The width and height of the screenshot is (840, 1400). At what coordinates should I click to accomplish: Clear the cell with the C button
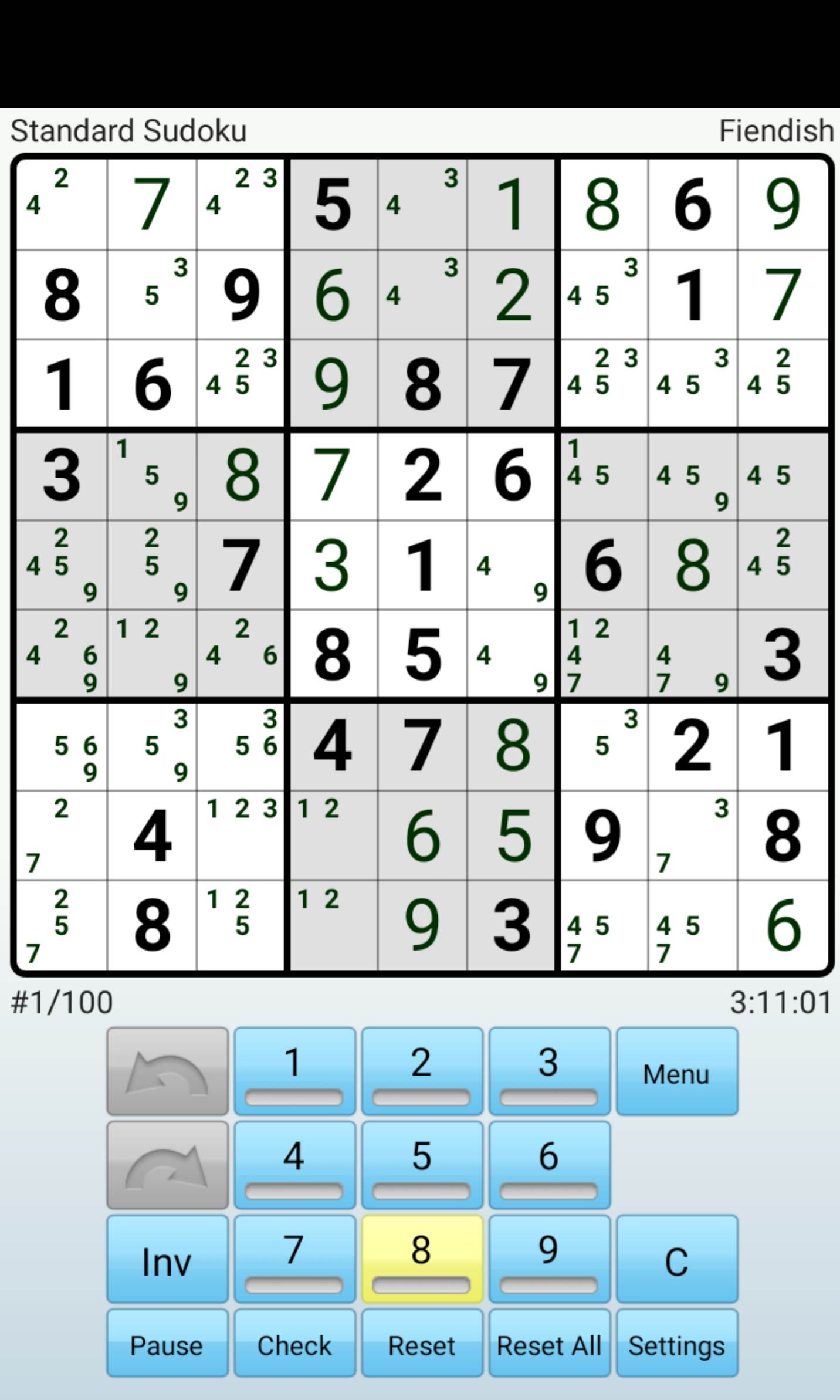coord(676,1259)
